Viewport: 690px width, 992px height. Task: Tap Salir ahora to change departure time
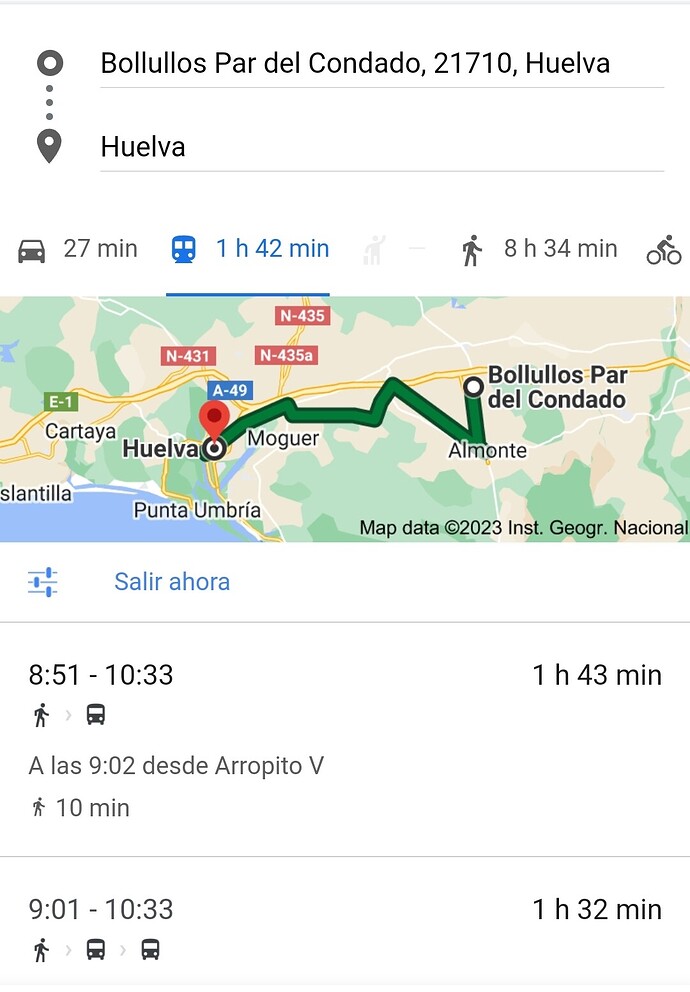172,582
